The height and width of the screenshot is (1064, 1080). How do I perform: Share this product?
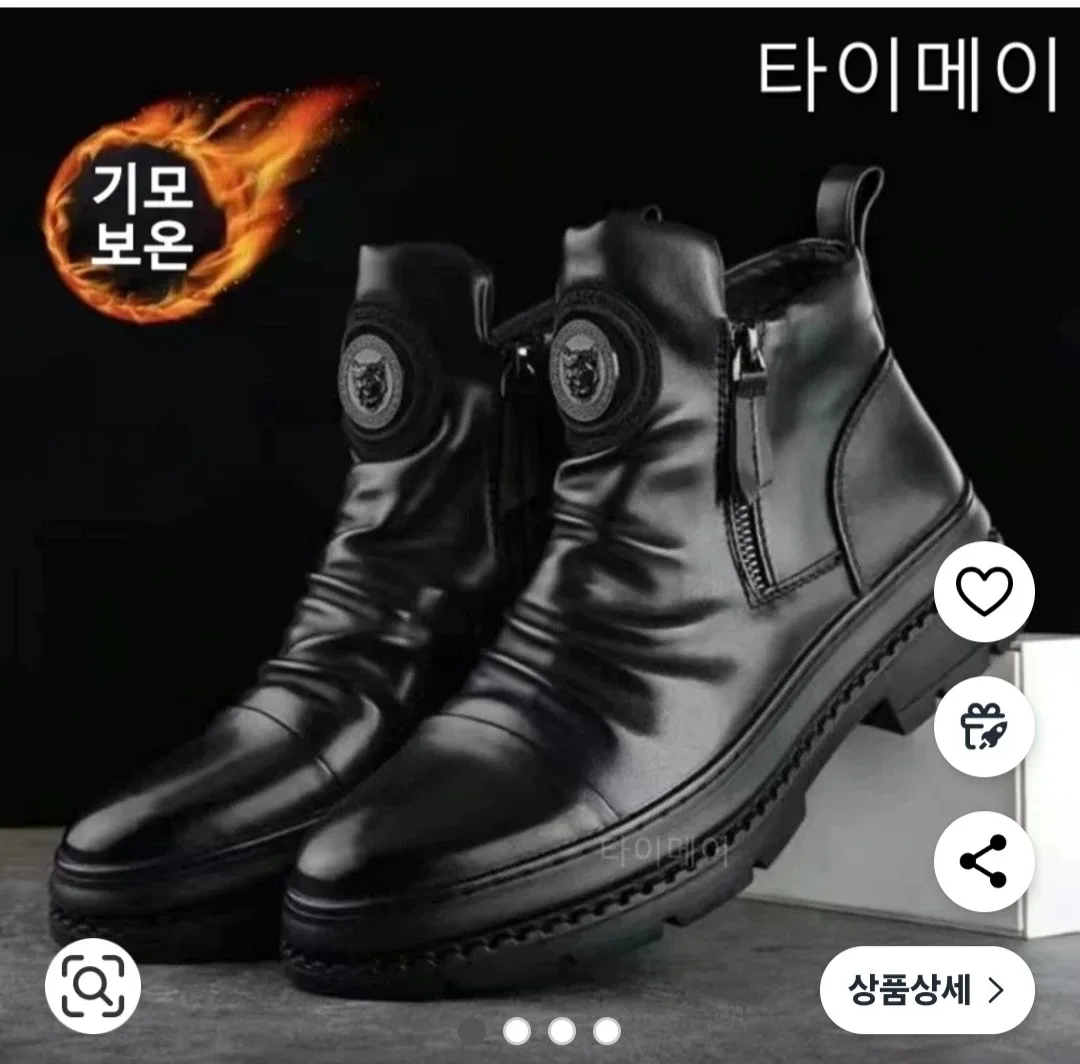(x=984, y=861)
